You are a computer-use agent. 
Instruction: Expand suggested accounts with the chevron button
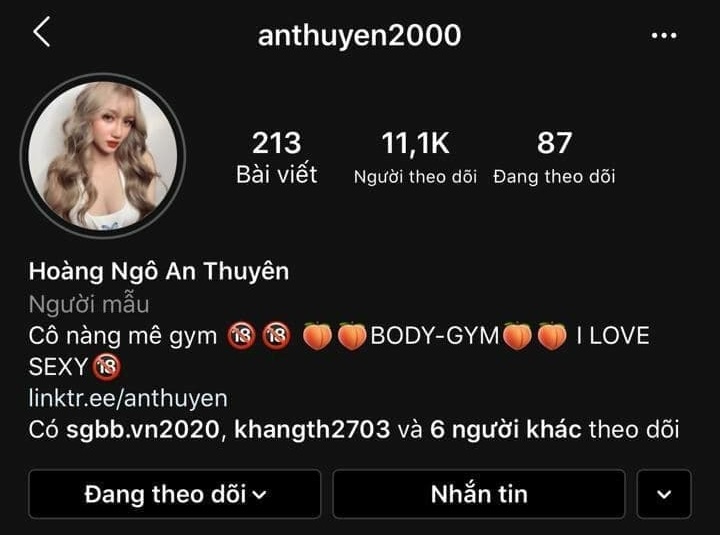[664, 494]
